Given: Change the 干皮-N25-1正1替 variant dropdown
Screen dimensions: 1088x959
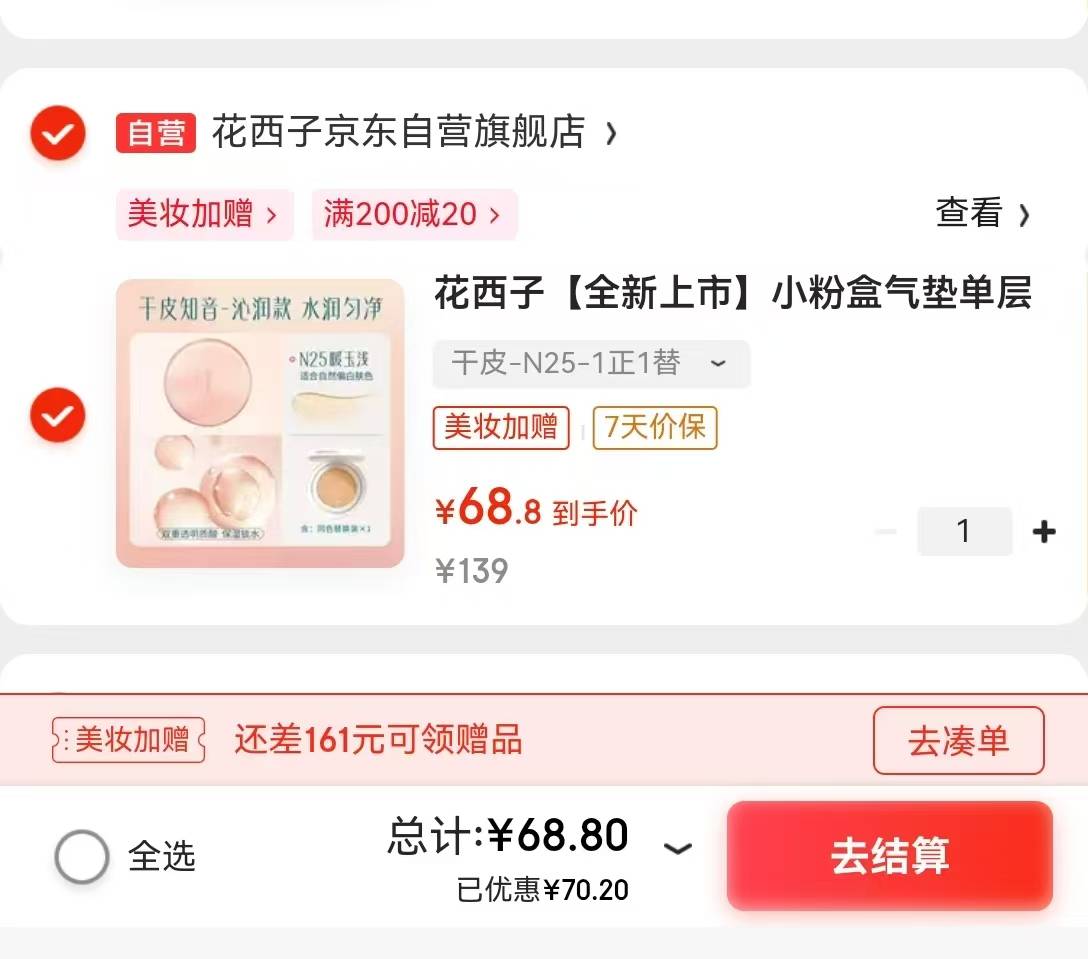Looking at the screenshot, I should (590, 363).
